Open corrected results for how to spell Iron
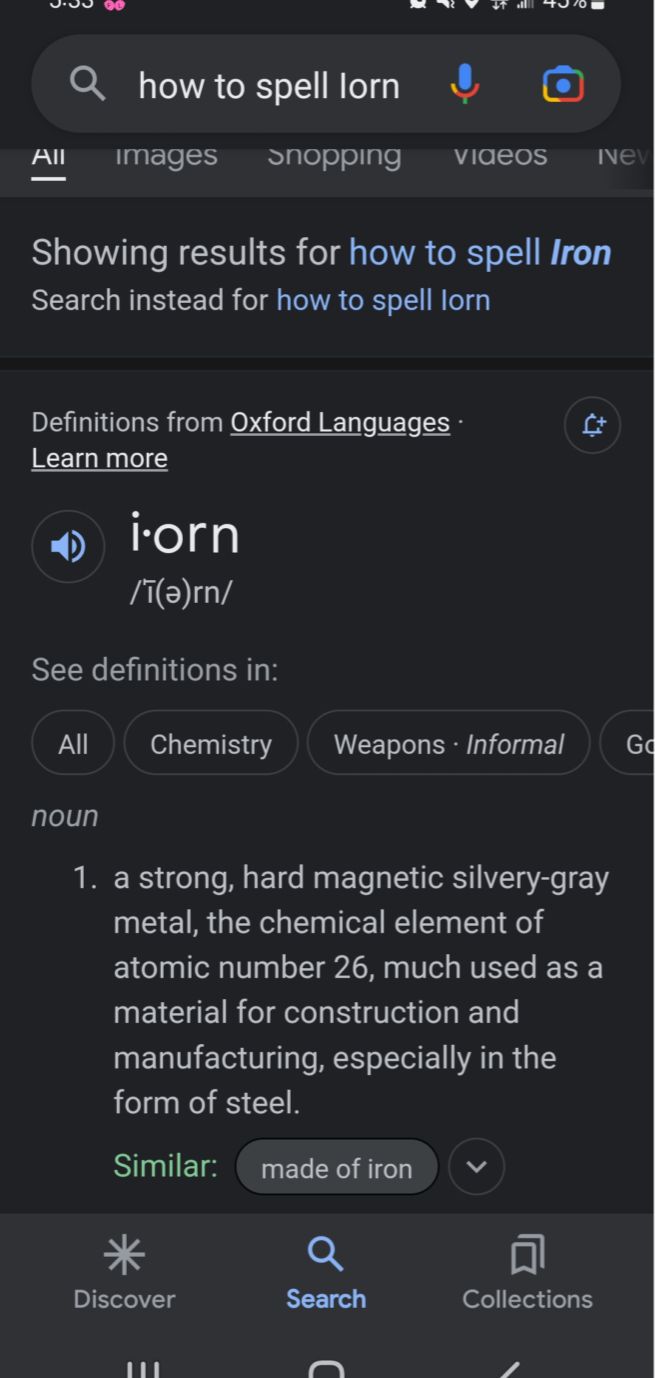The height and width of the screenshot is (1378, 655). 479,253
